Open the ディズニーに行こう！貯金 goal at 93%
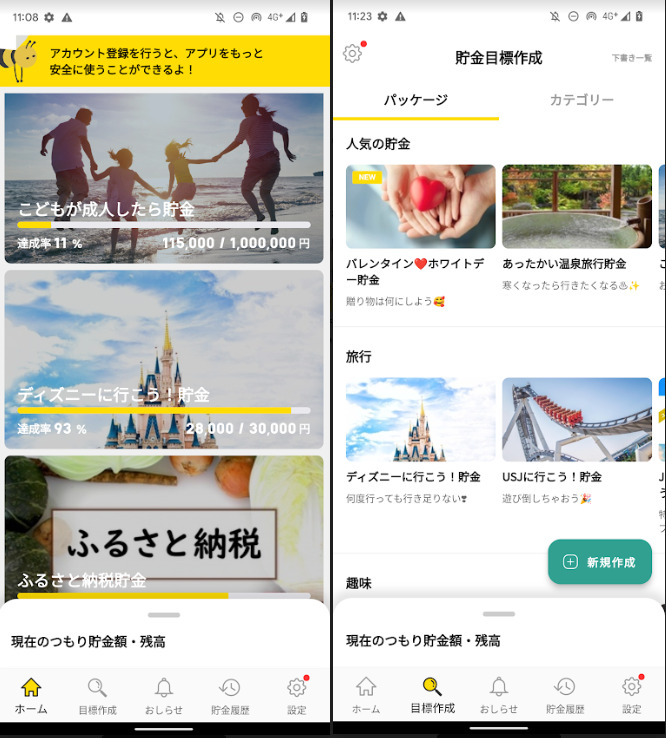The image size is (666, 738). pos(164,358)
